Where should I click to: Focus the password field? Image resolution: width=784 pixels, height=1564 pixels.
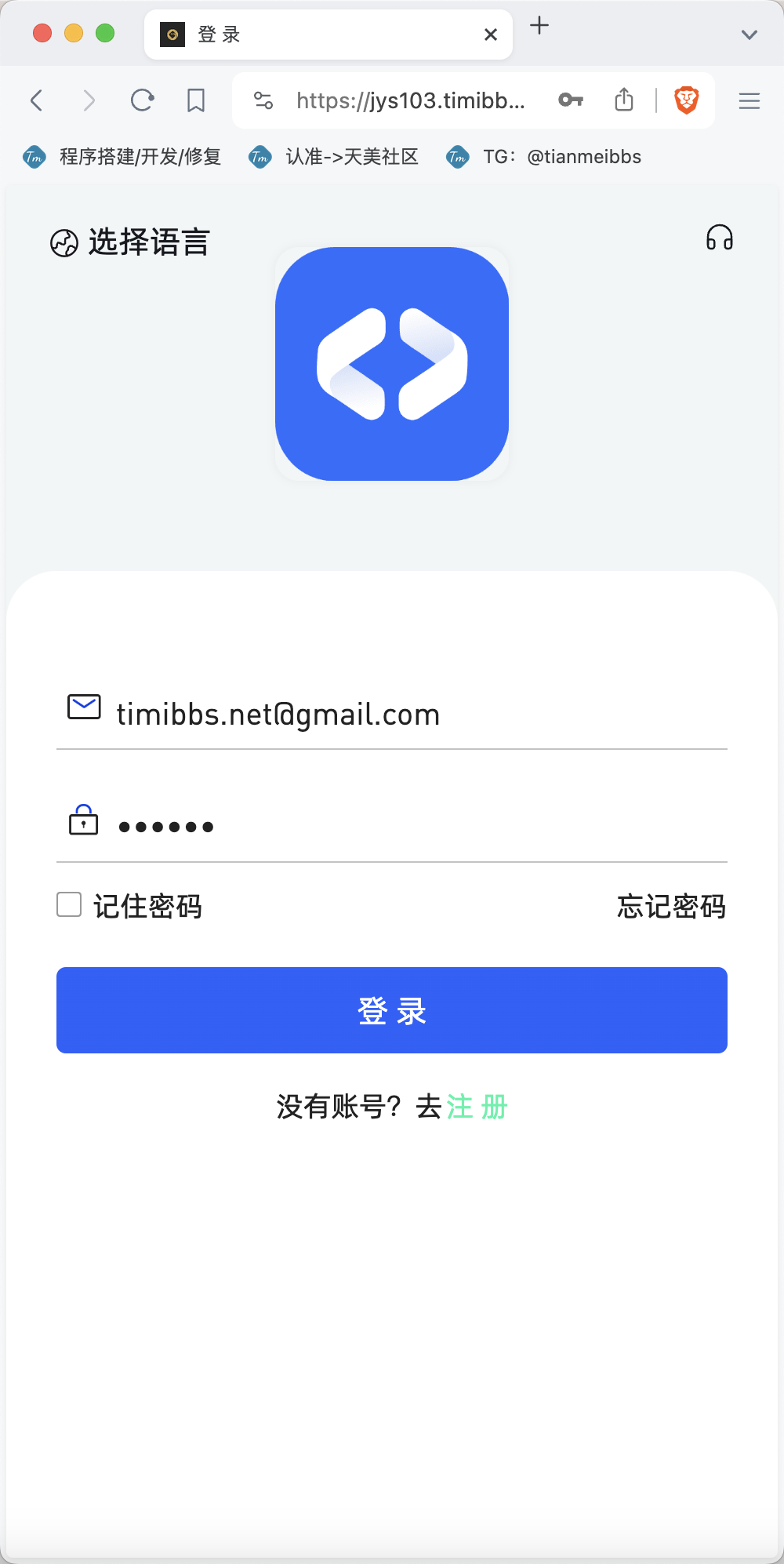pos(392,826)
